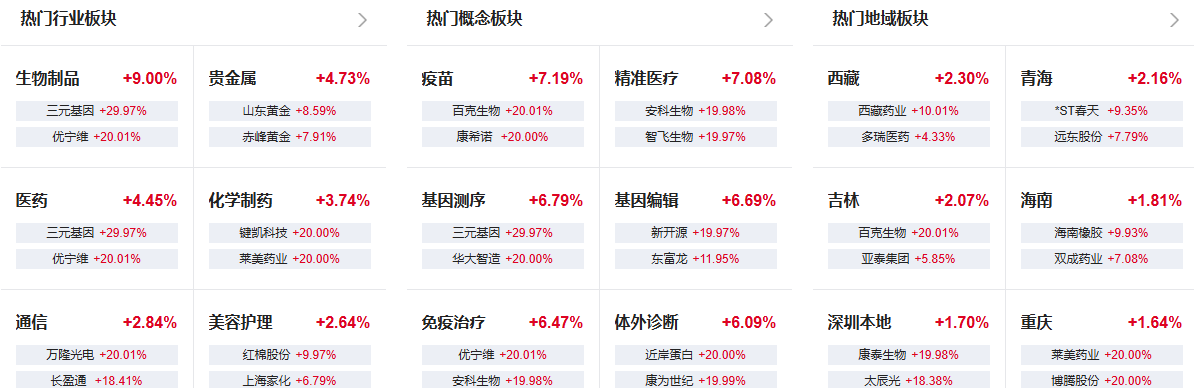Open the 精准医疗 concept sector

tap(646, 78)
